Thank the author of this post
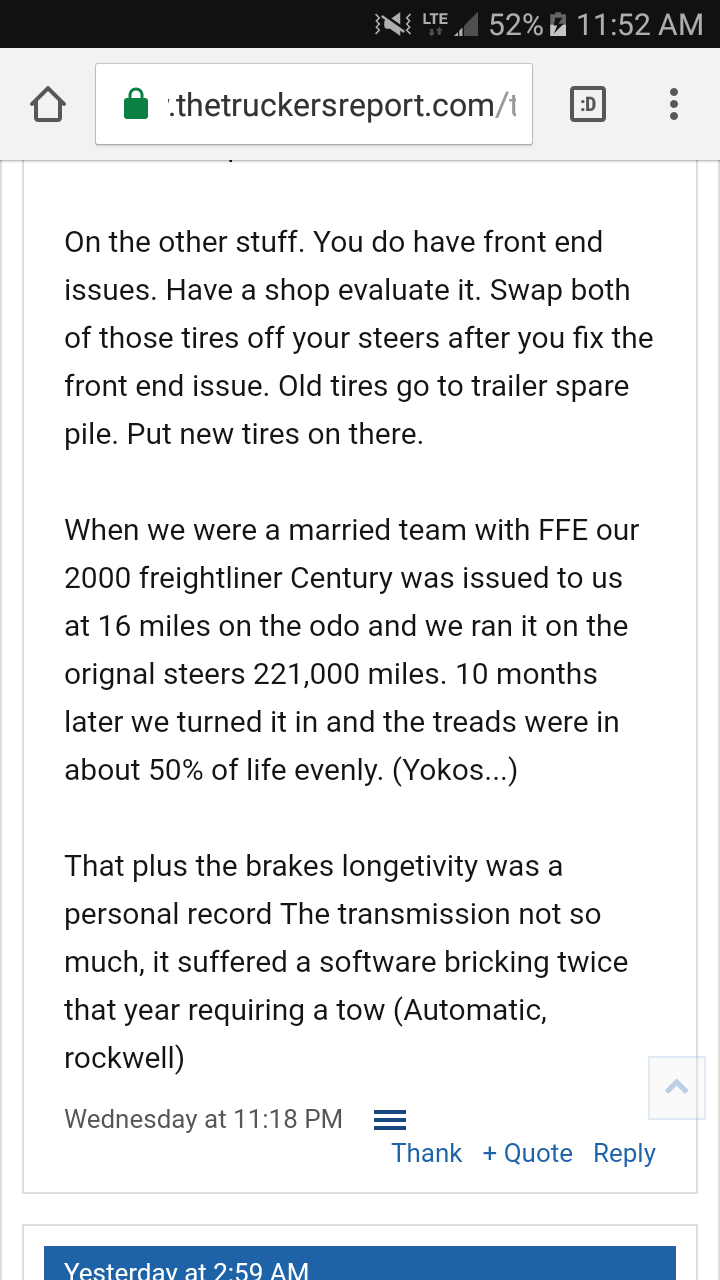Image resolution: width=720 pixels, height=1280 pixels. [x=427, y=1153]
